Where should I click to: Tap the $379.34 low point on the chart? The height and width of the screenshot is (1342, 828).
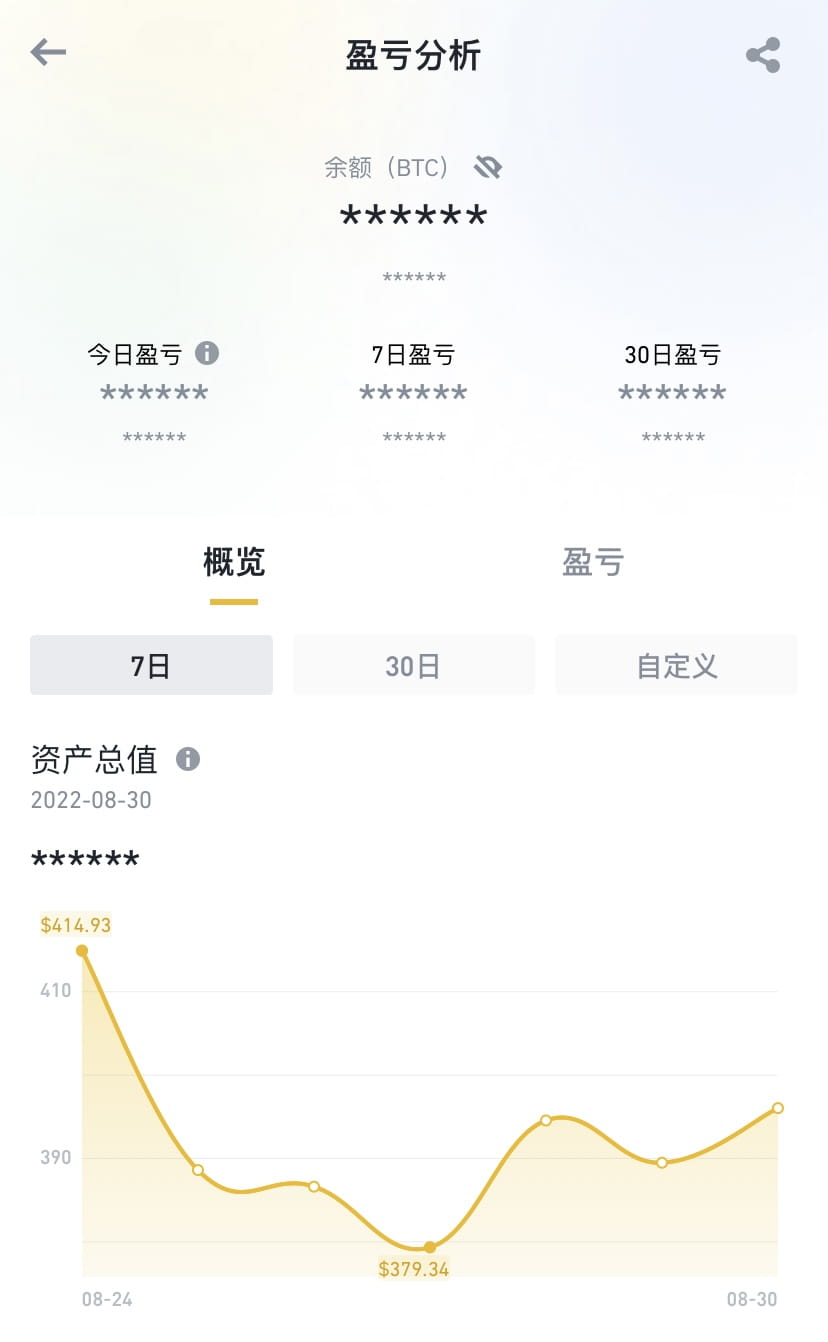click(x=430, y=1247)
